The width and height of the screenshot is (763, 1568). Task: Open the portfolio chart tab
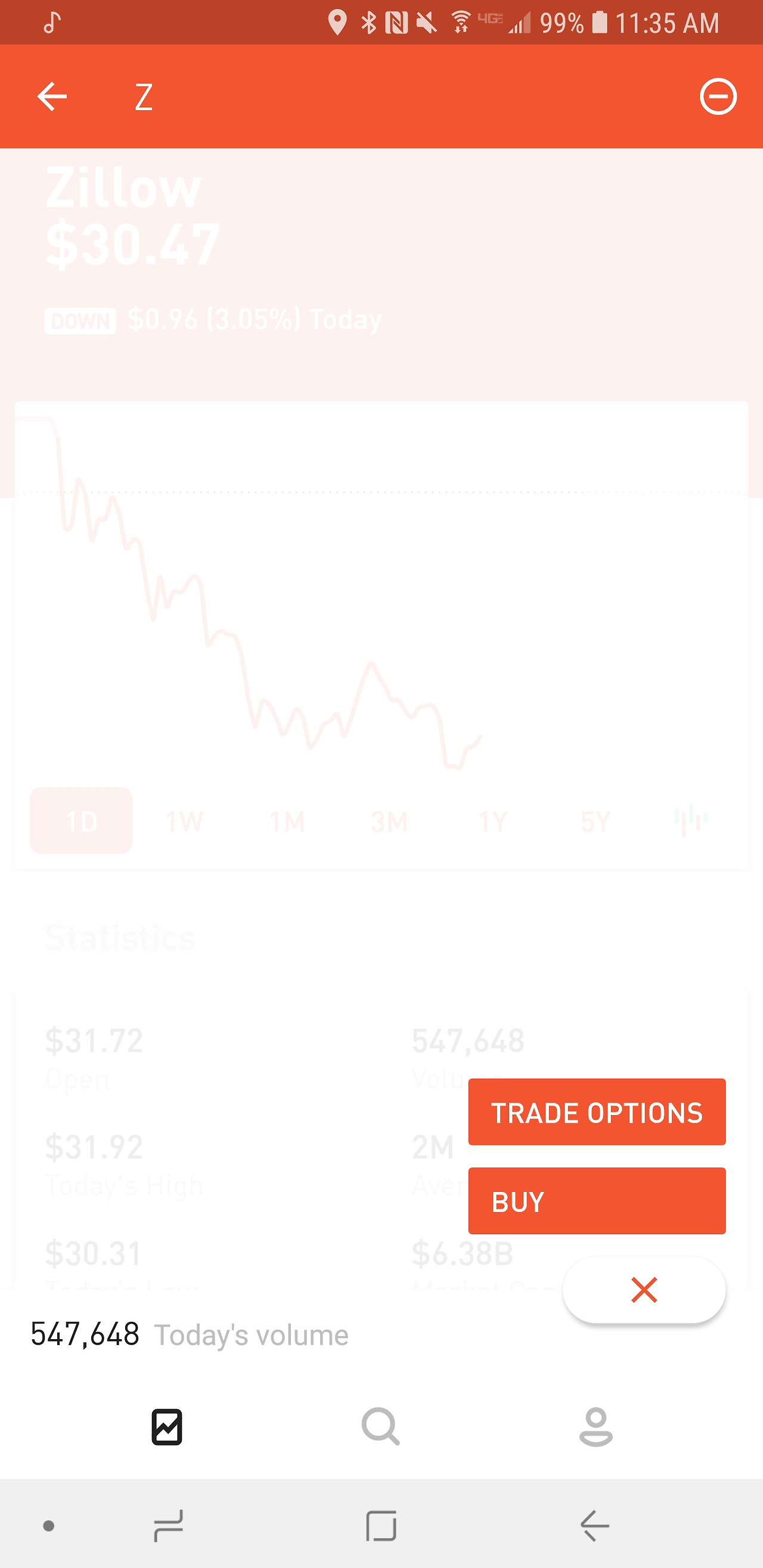pos(167,1426)
